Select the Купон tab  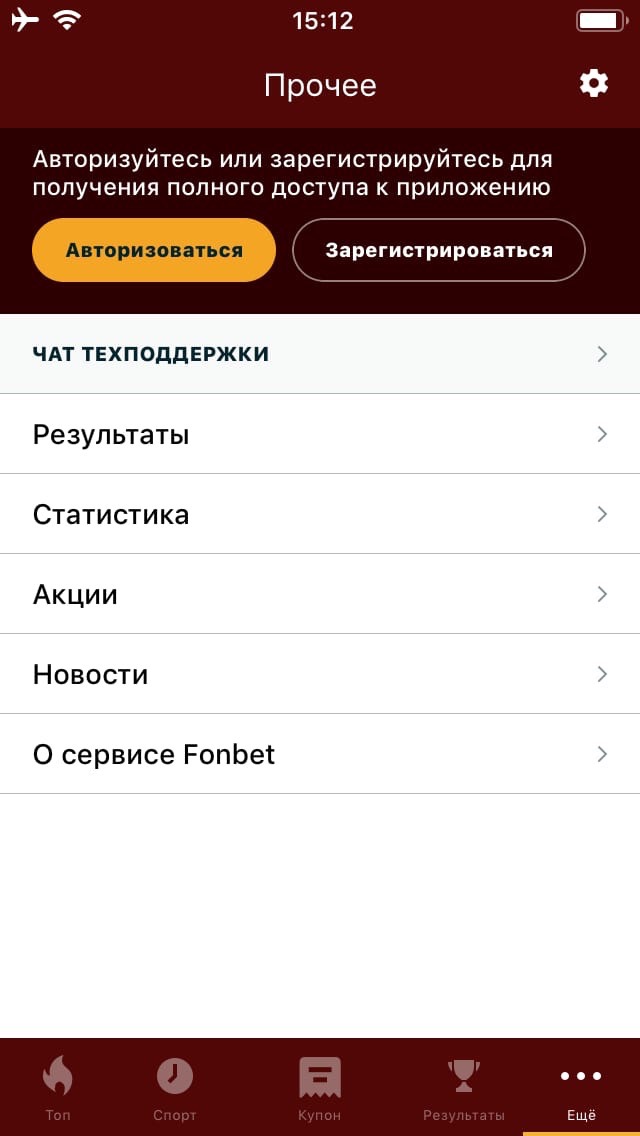320,1088
